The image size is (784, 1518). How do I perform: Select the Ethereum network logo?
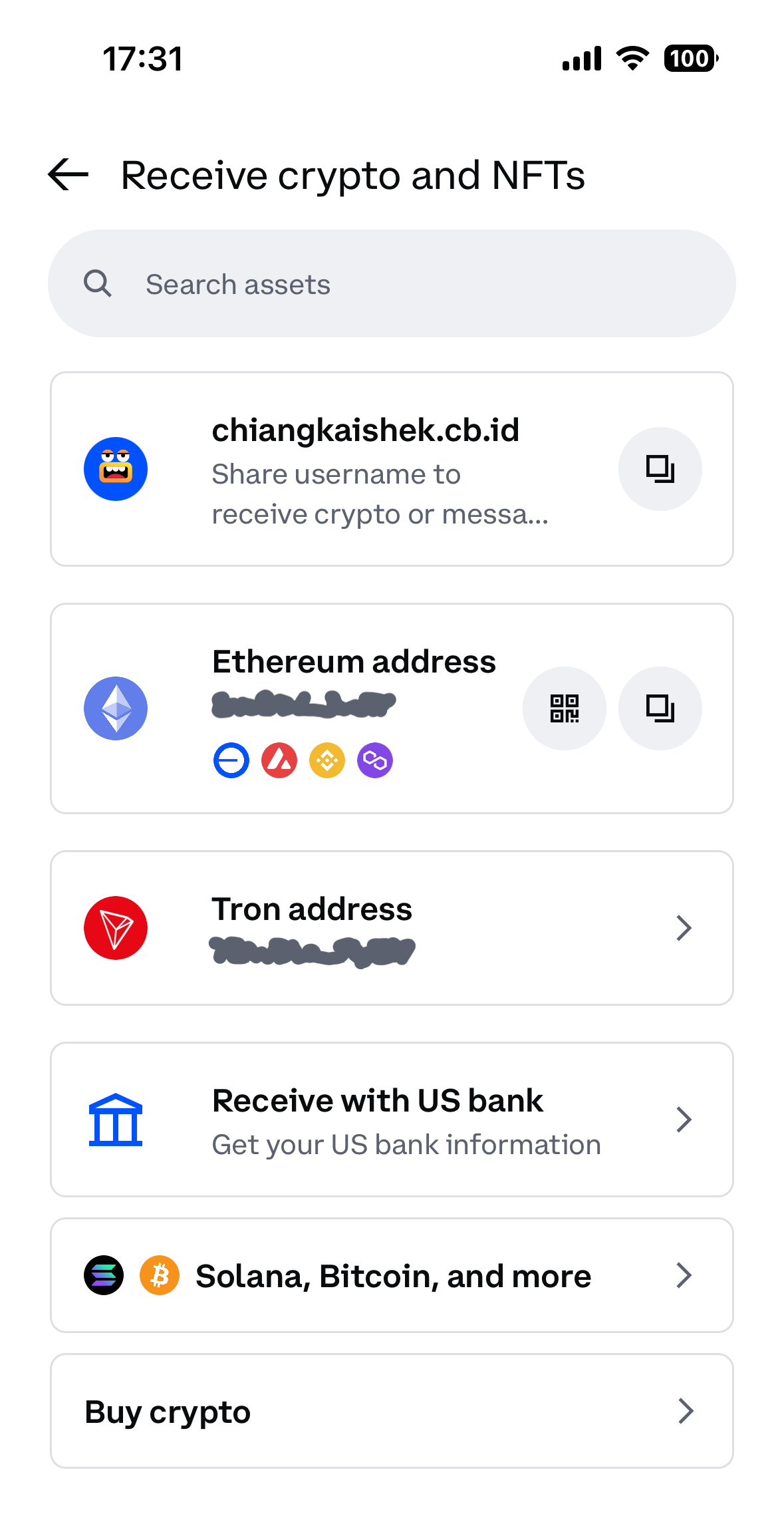pyautogui.click(x=115, y=708)
